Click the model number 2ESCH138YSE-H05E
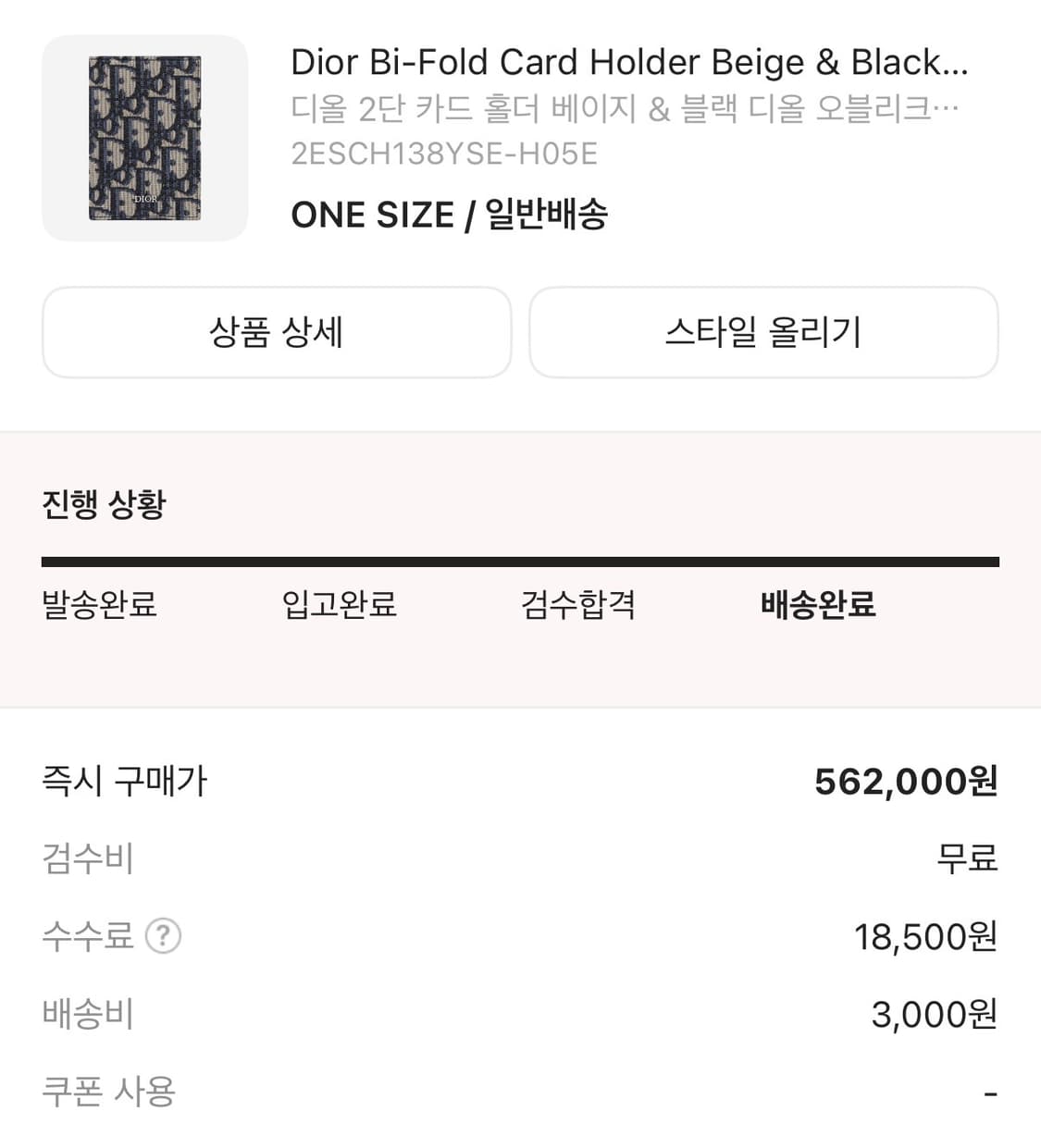The height and width of the screenshot is (1148, 1041). pyautogui.click(x=445, y=154)
